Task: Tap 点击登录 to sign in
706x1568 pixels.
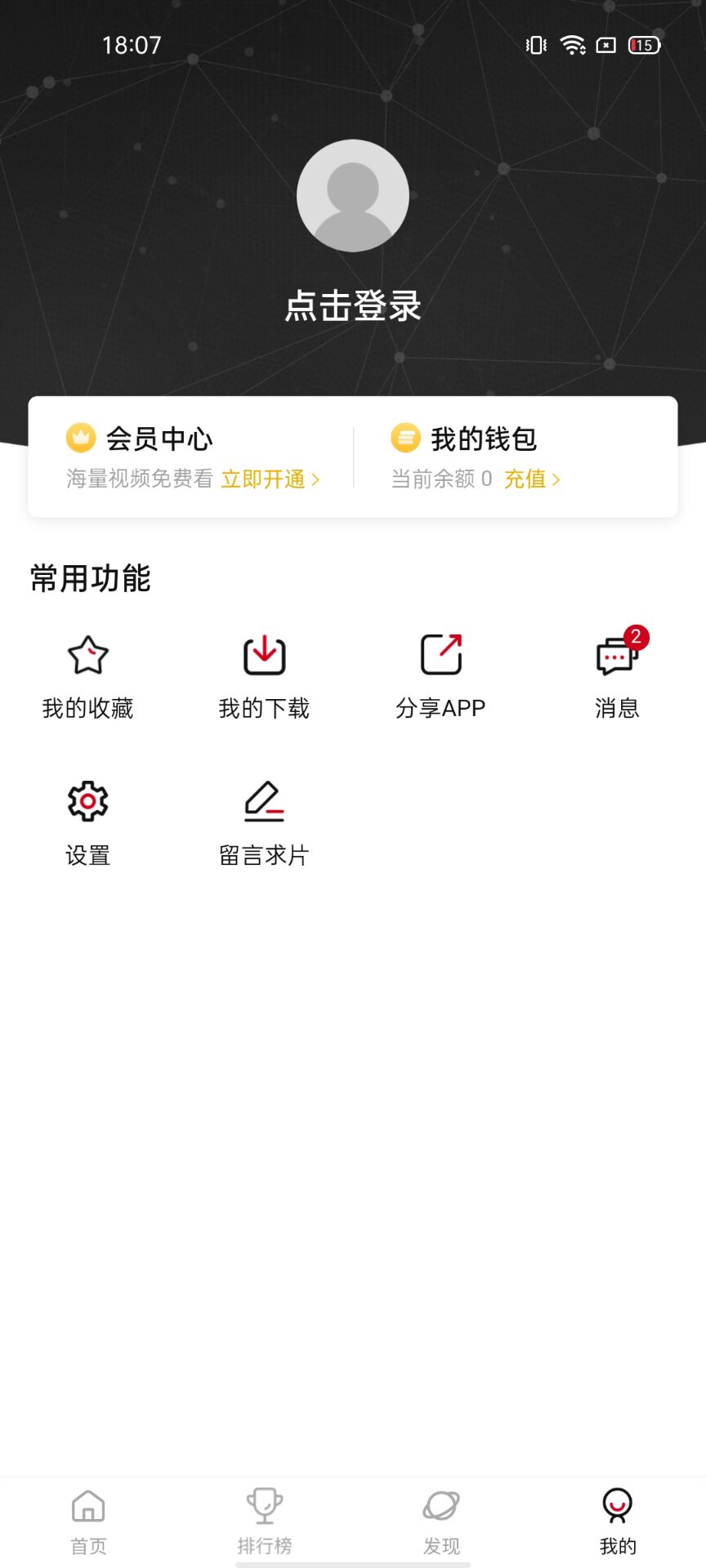Action: (353, 307)
